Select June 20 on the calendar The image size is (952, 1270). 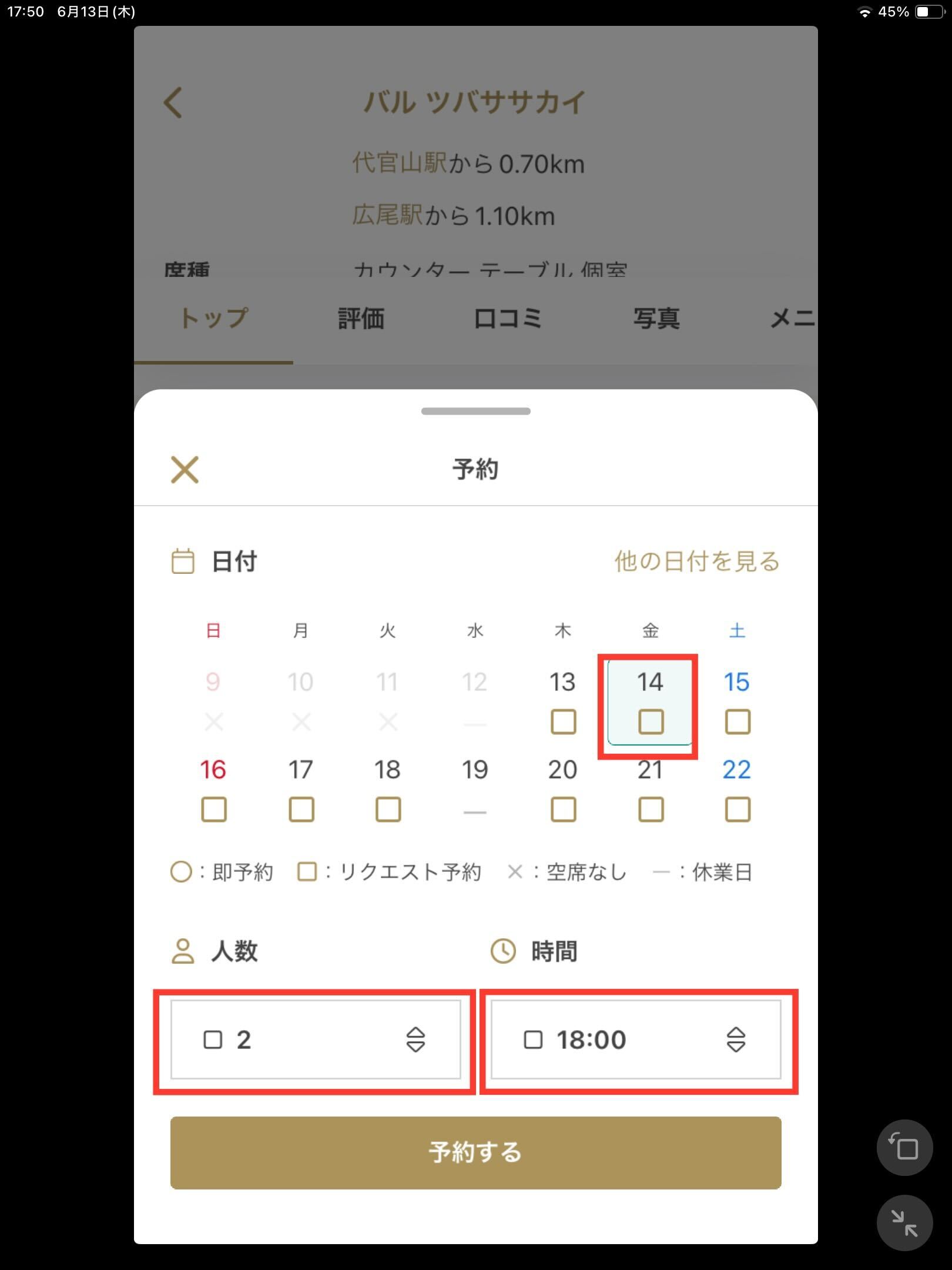click(x=562, y=790)
